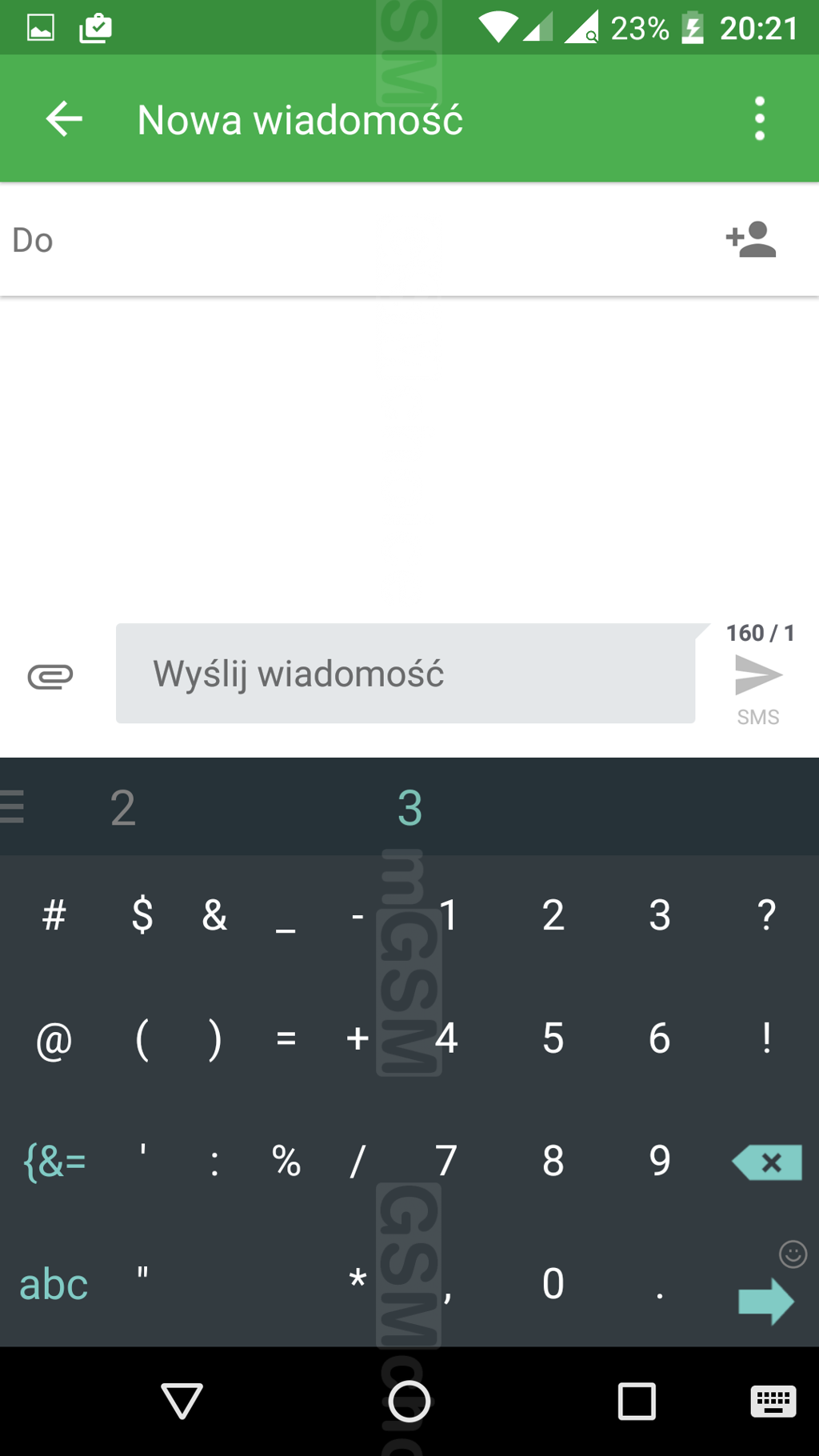Type the 0 key
The height and width of the screenshot is (1456, 819).
tap(553, 1285)
